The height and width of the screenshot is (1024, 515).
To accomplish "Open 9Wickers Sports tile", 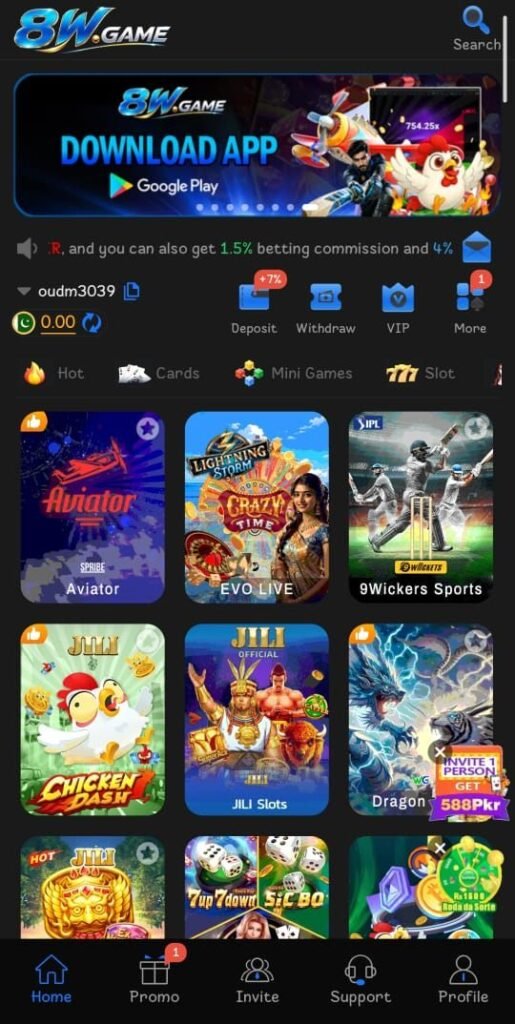I will pos(420,507).
